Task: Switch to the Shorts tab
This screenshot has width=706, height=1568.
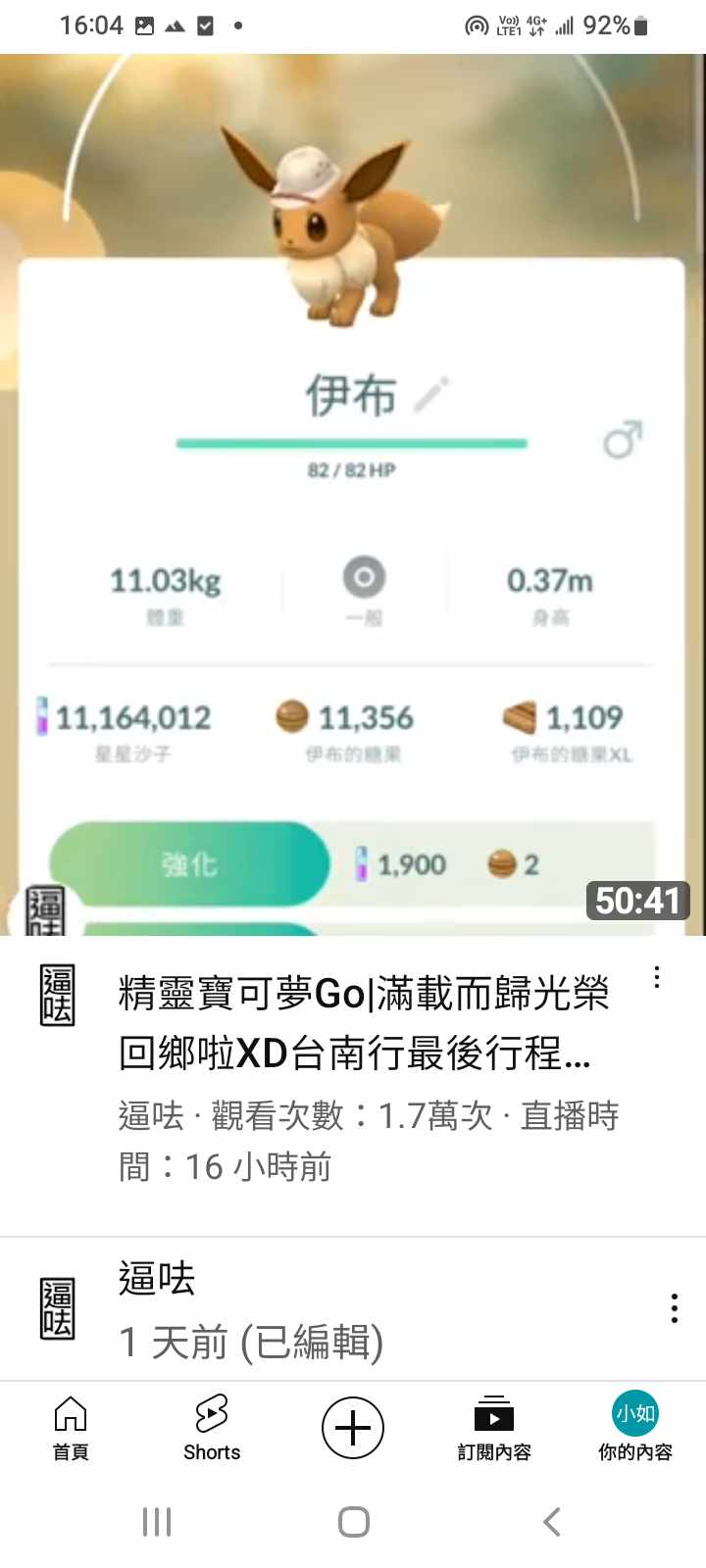Action: pos(212,1428)
